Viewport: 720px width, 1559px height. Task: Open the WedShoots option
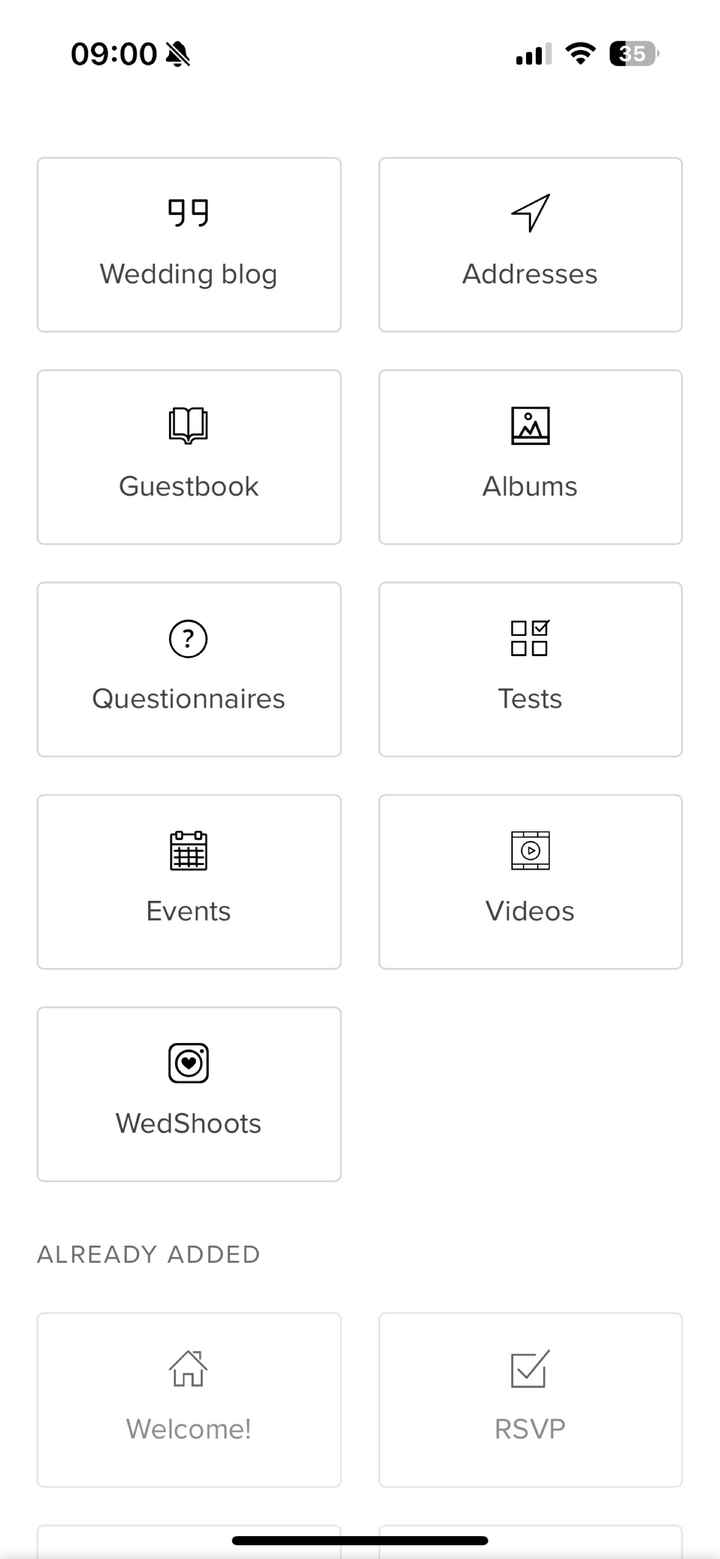pos(189,1093)
